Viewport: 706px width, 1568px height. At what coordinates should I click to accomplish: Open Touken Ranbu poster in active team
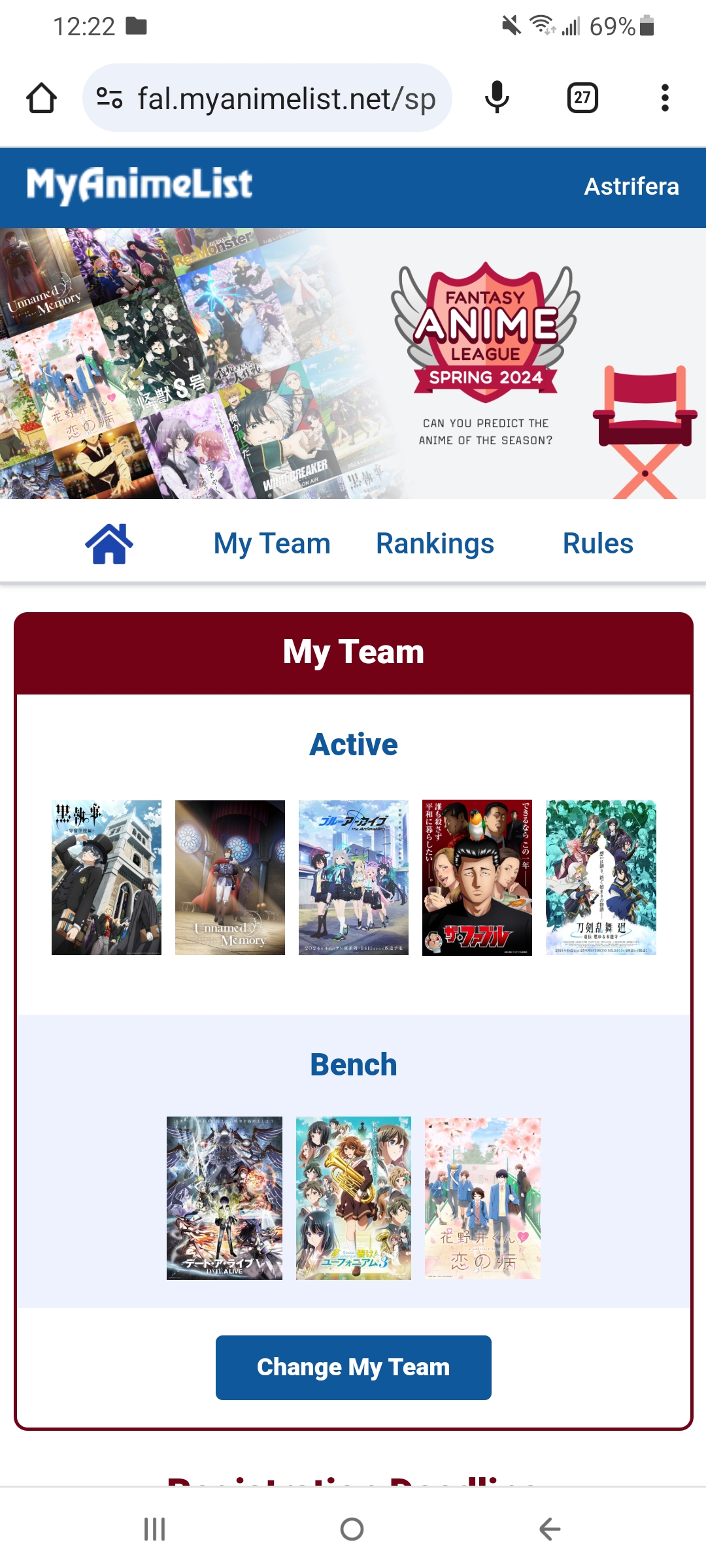(601, 877)
